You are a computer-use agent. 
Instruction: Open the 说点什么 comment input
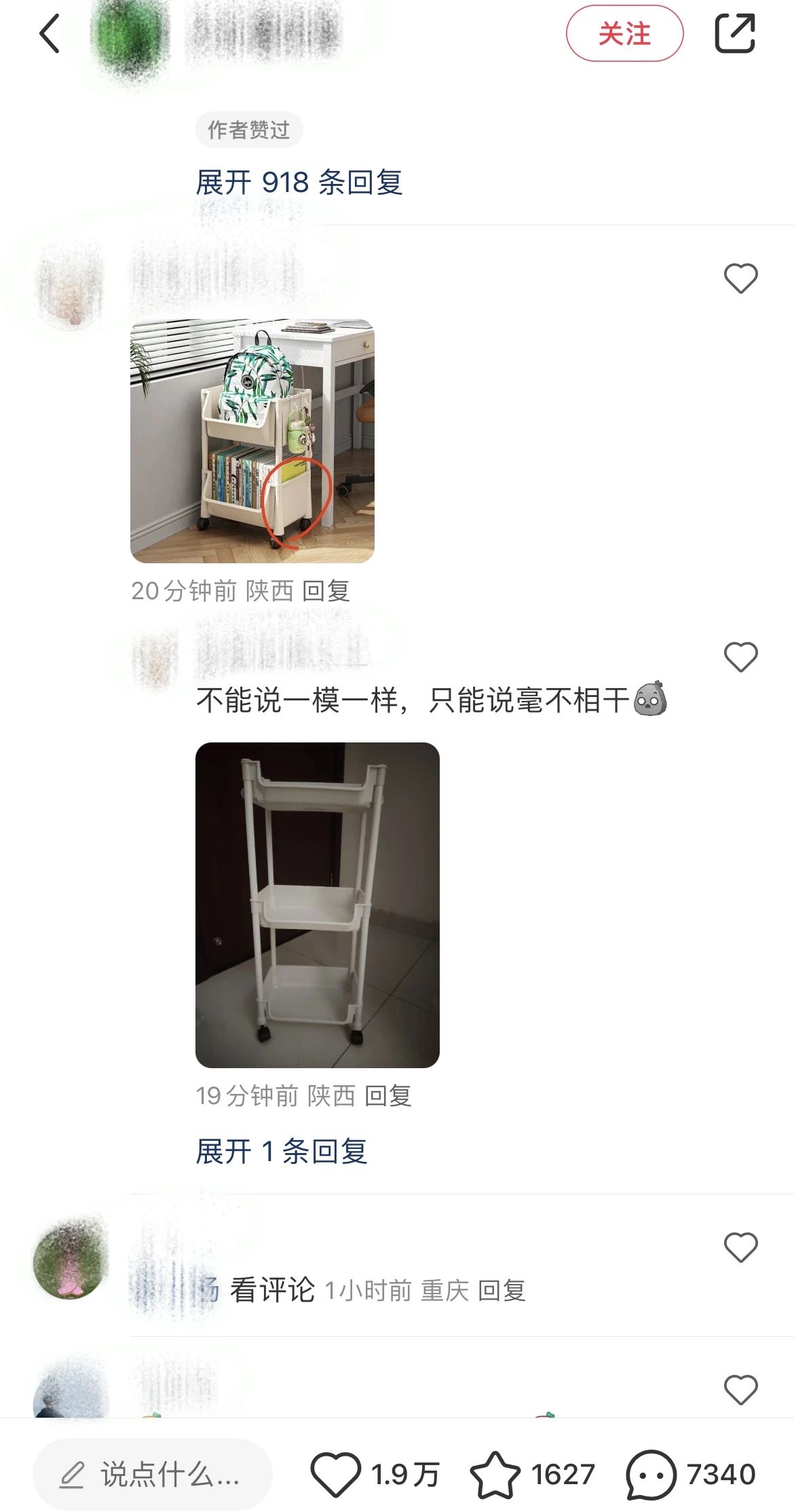coord(153,1474)
